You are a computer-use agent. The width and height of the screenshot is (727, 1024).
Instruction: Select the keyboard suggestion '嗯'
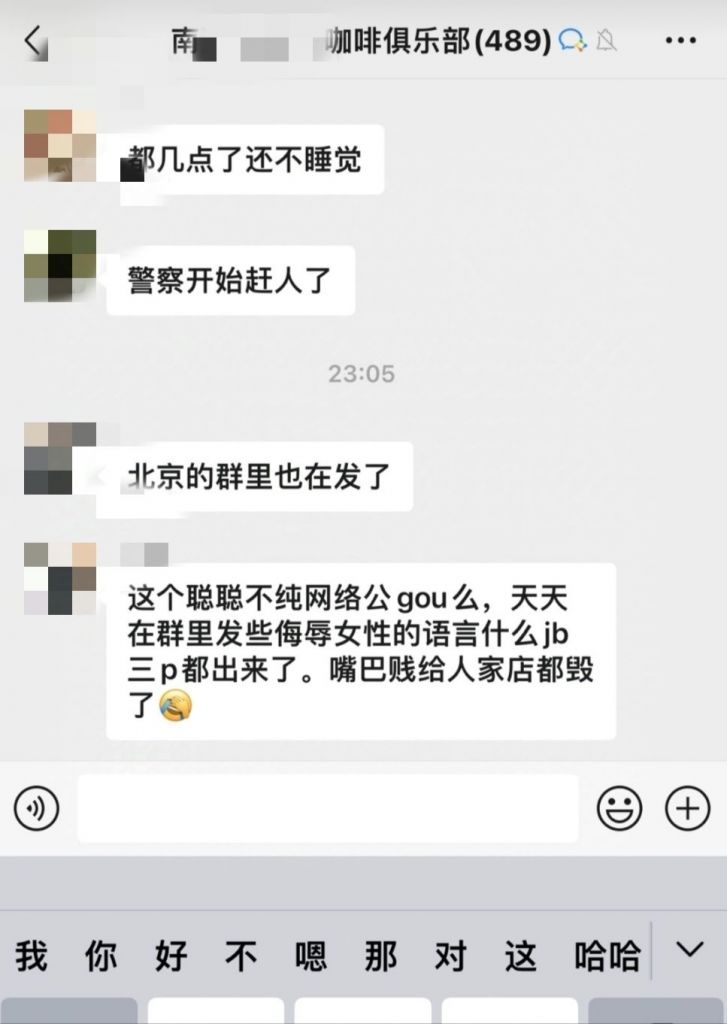pyautogui.click(x=311, y=956)
